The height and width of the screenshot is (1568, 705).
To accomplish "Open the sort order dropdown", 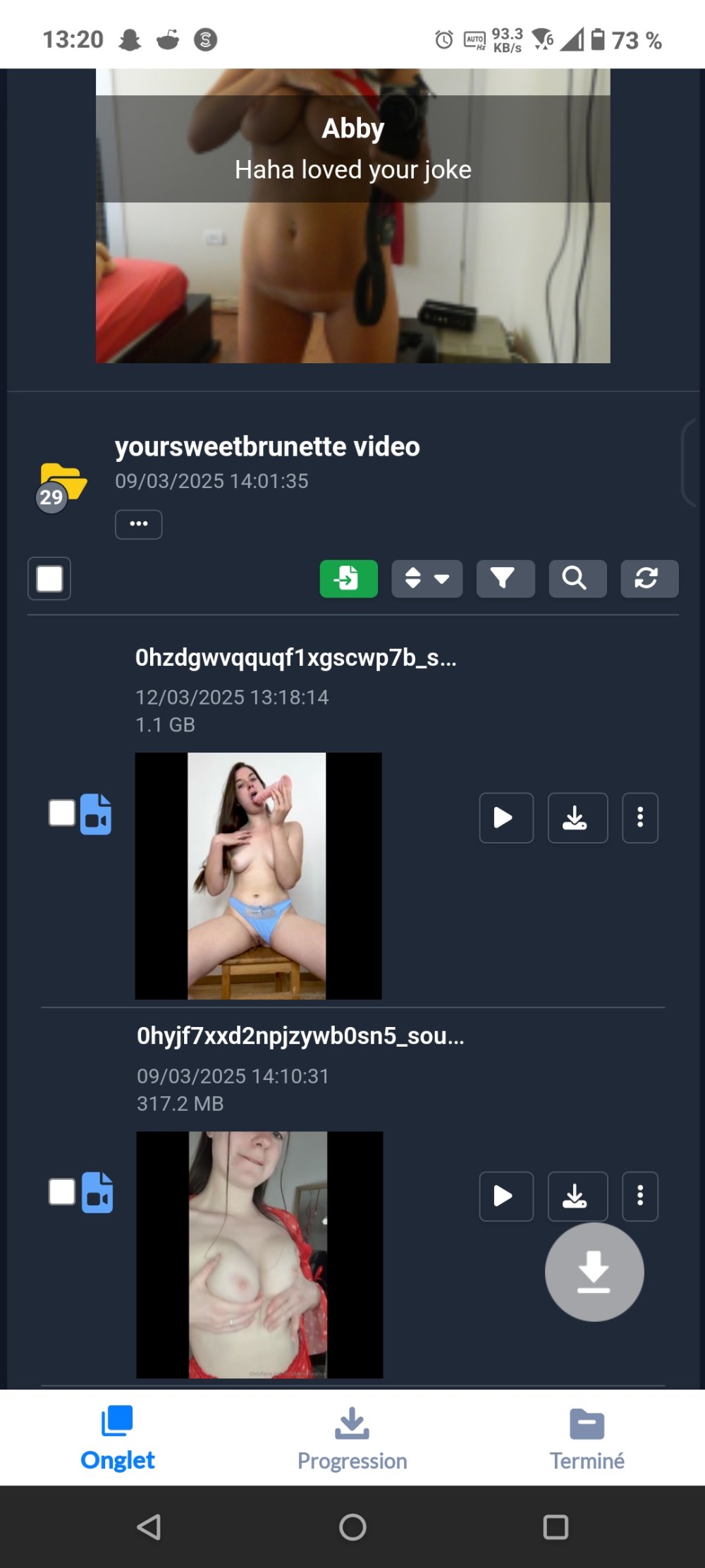I will (x=427, y=578).
